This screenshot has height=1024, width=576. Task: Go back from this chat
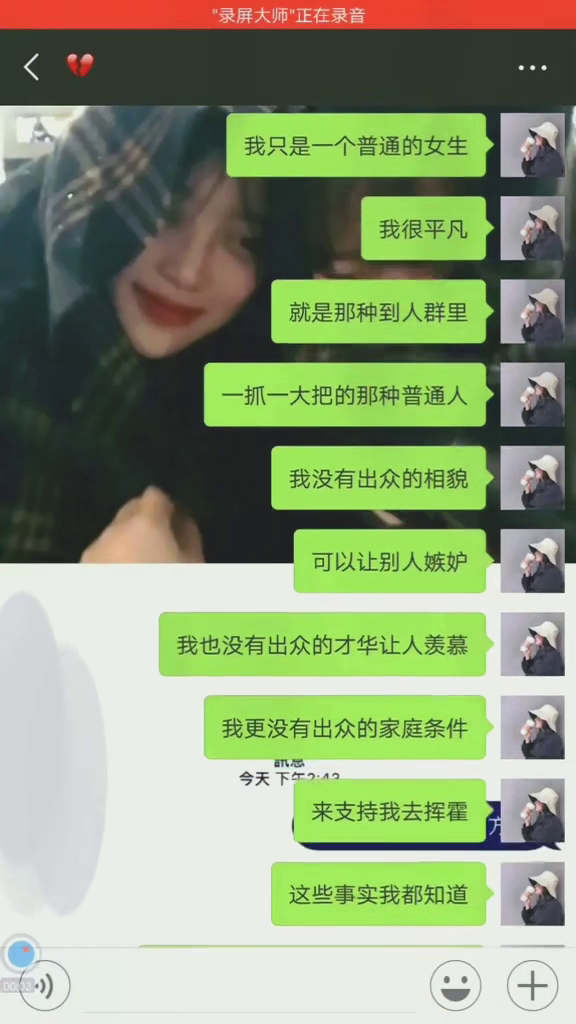coord(31,67)
